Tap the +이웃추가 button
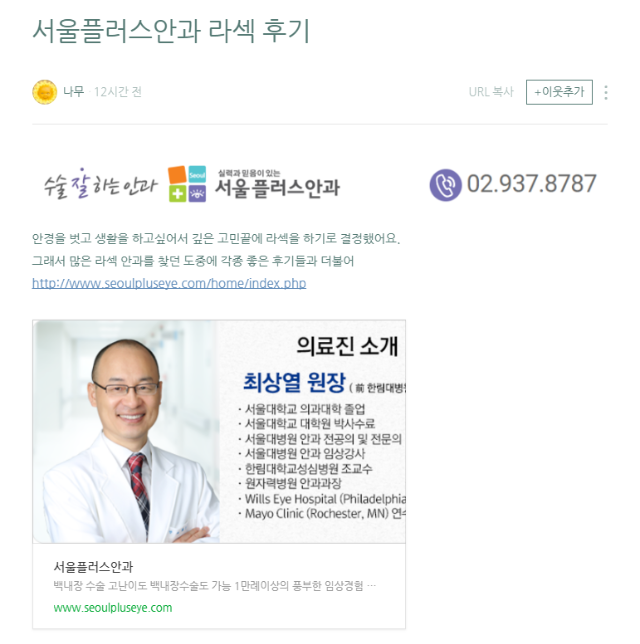Viewport: 640px width, 644px height. tap(559, 92)
